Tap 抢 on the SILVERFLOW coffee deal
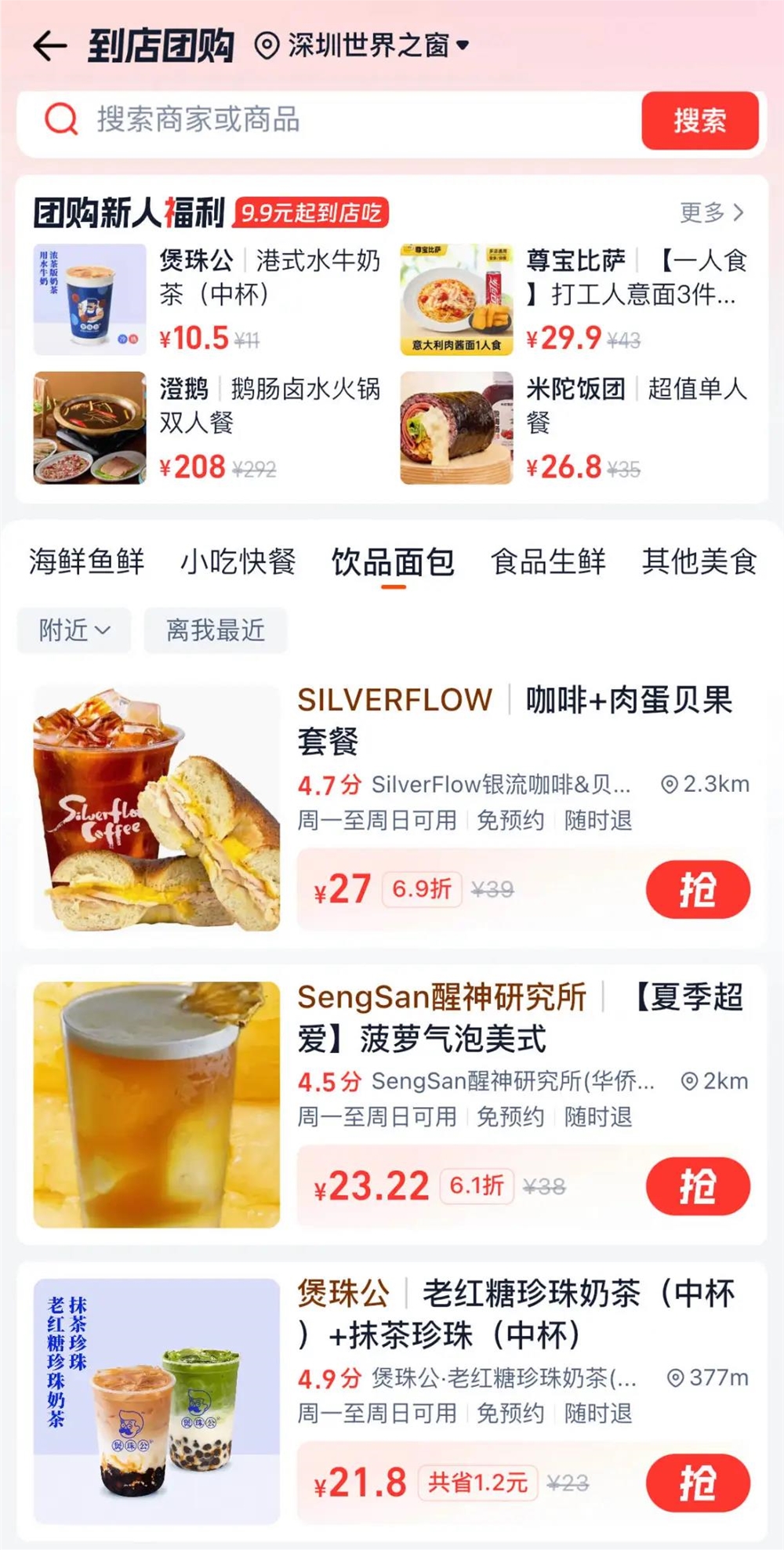The width and height of the screenshot is (784, 1550). (x=697, y=890)
